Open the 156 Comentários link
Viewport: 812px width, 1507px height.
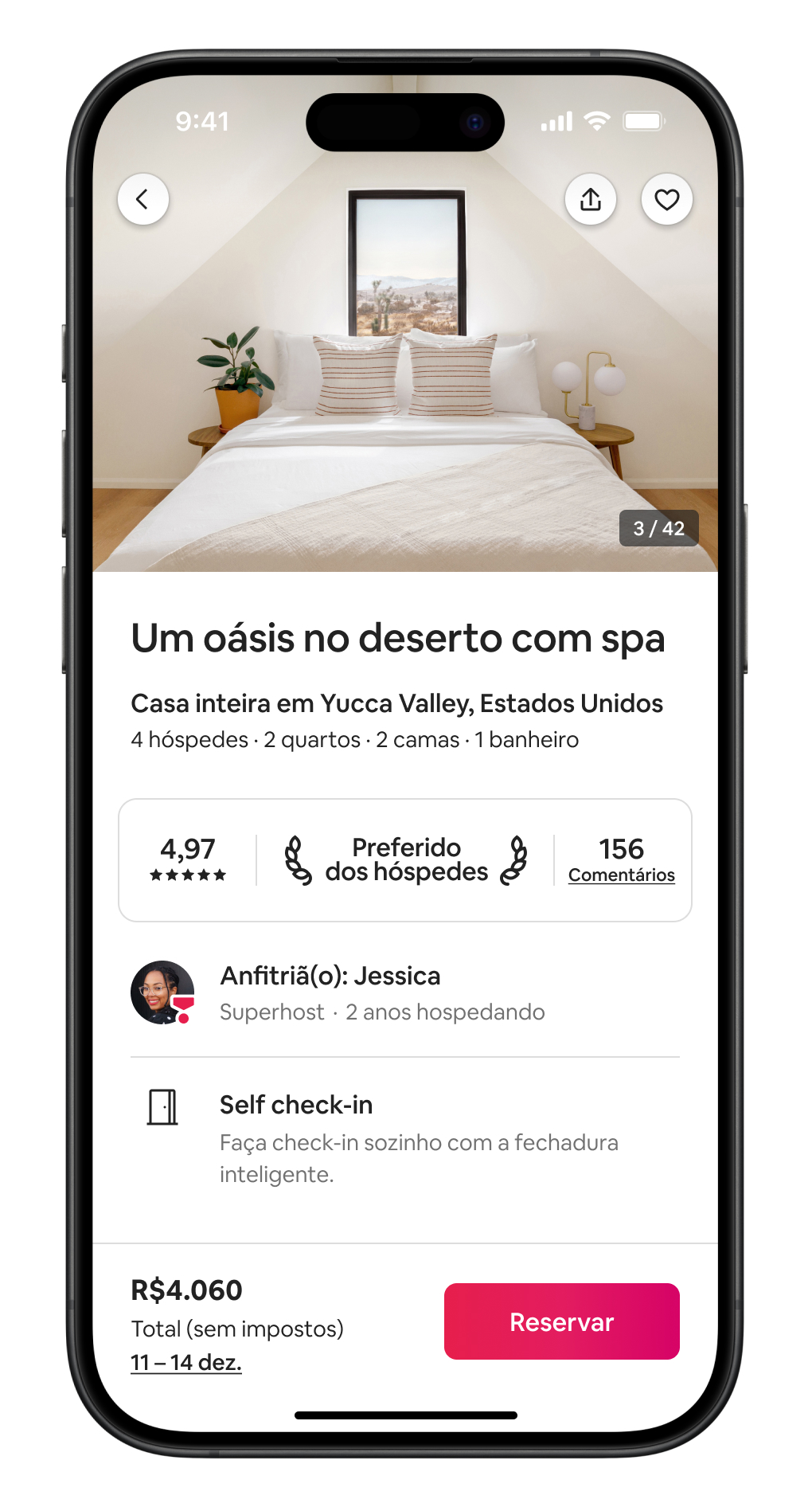(621, 874)
